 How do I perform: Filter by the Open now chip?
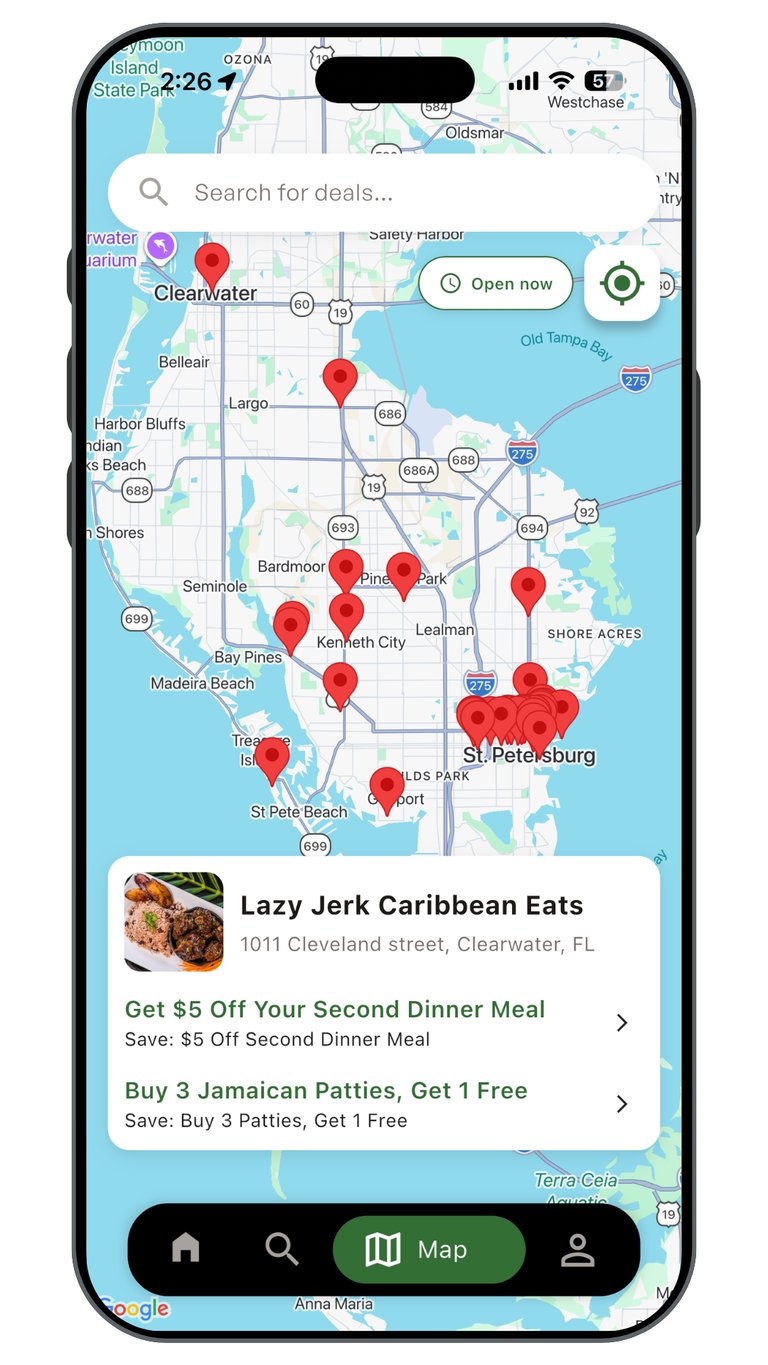coord(496,284)
